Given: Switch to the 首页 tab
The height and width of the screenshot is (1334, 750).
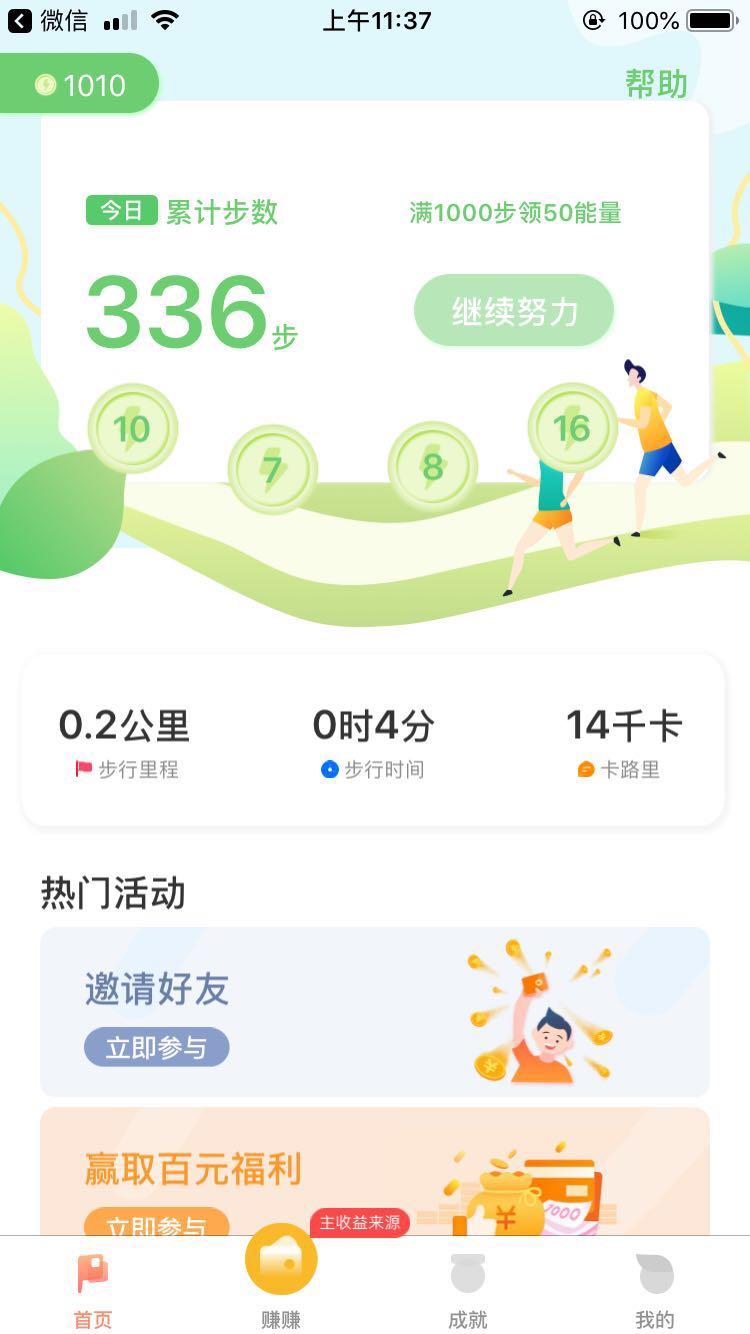Looking at the screenshot, I should [x=93, y=1291].
